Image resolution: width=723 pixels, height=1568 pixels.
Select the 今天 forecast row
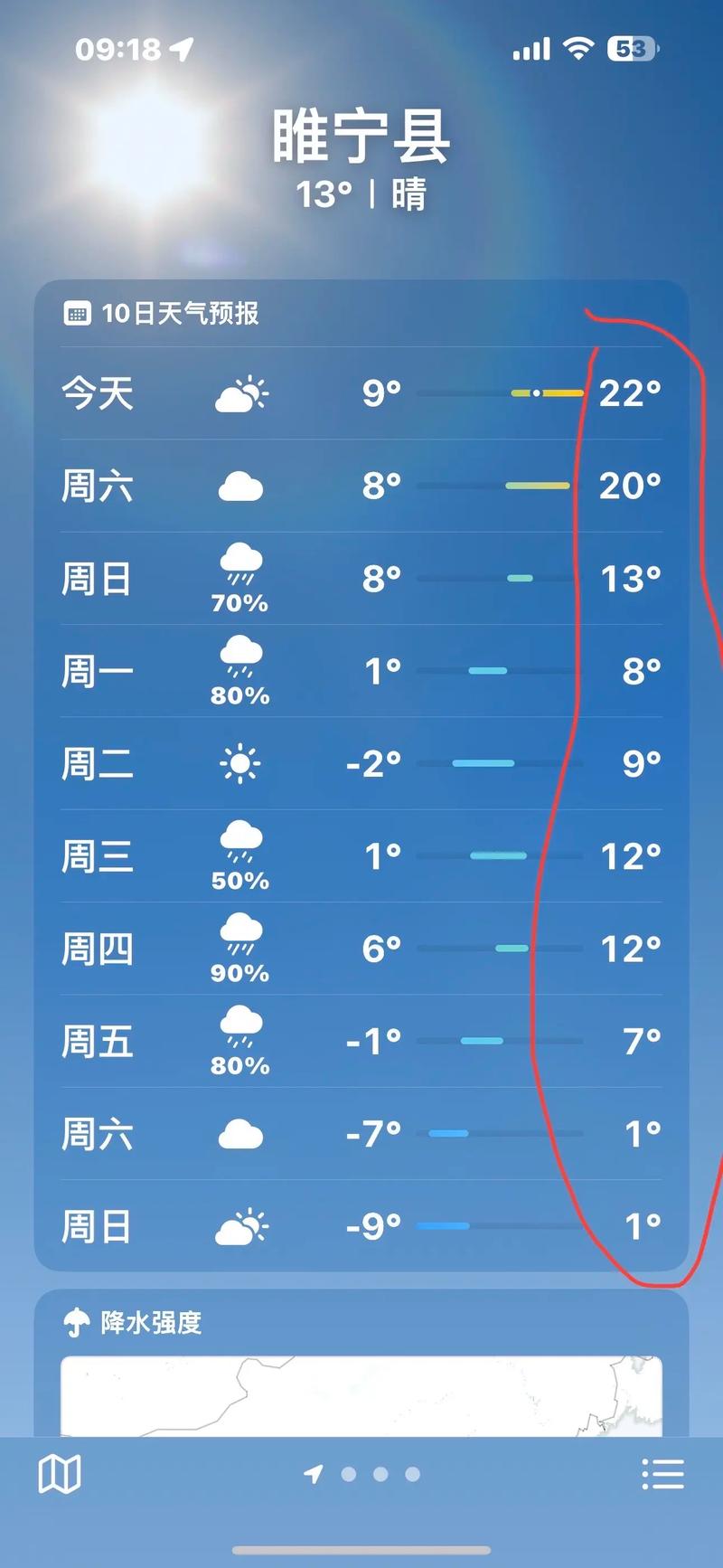coord(361,392)
